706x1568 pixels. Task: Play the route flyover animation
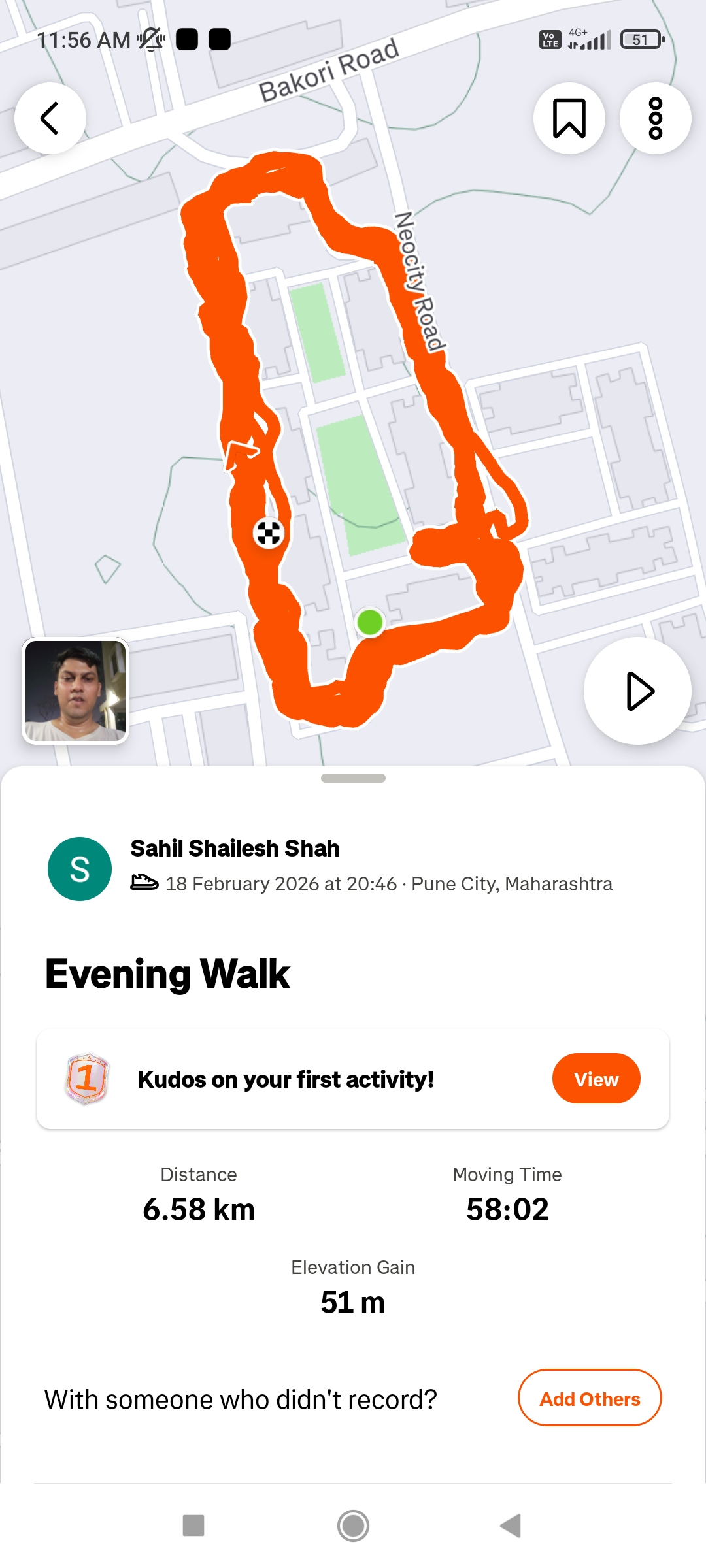point(637,691)
